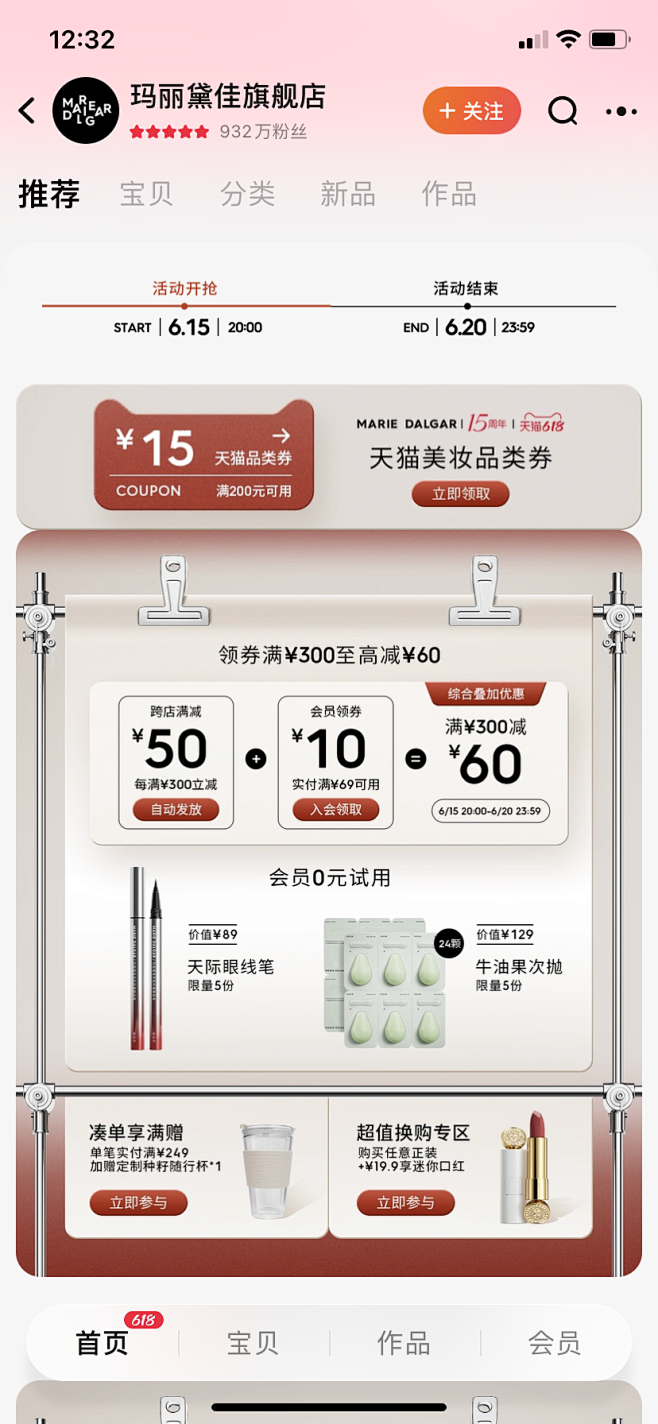Switch to the 分类 top tab
The image size is (658, 1424).
248,193
